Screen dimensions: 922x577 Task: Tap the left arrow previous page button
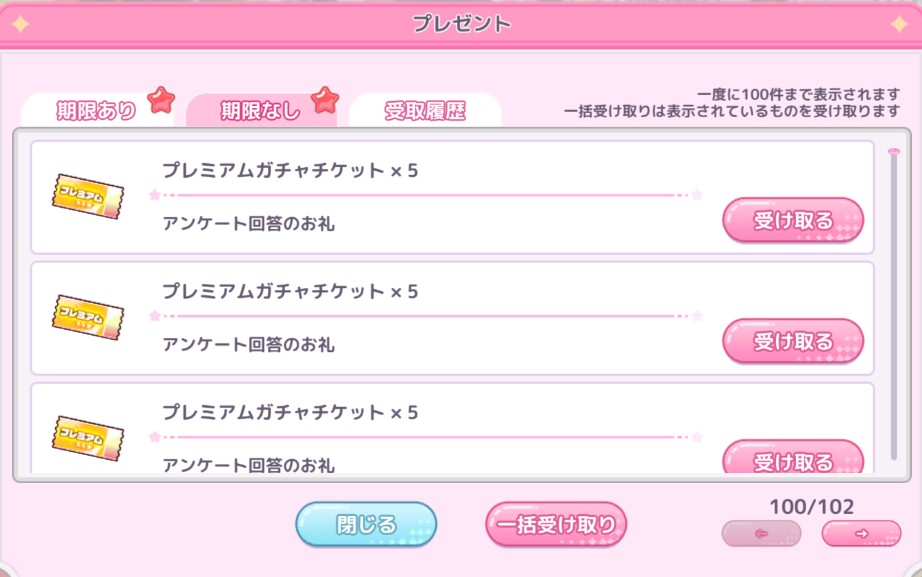point(761,534)
